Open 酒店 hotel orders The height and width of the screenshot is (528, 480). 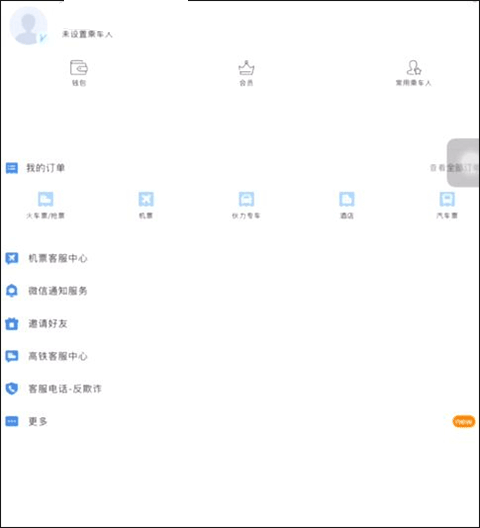coord(347,205)
